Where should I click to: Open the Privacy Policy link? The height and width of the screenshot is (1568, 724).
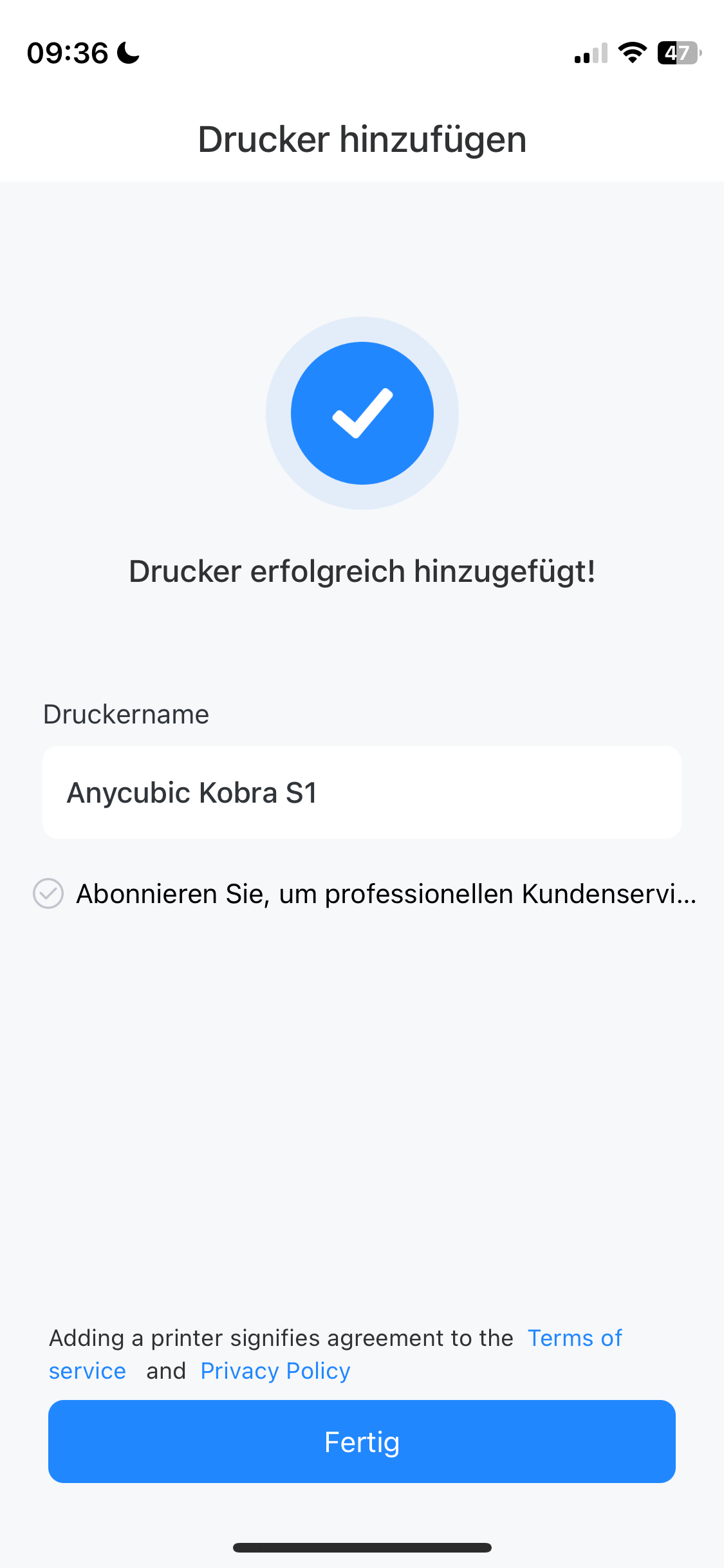[275, 1371]
